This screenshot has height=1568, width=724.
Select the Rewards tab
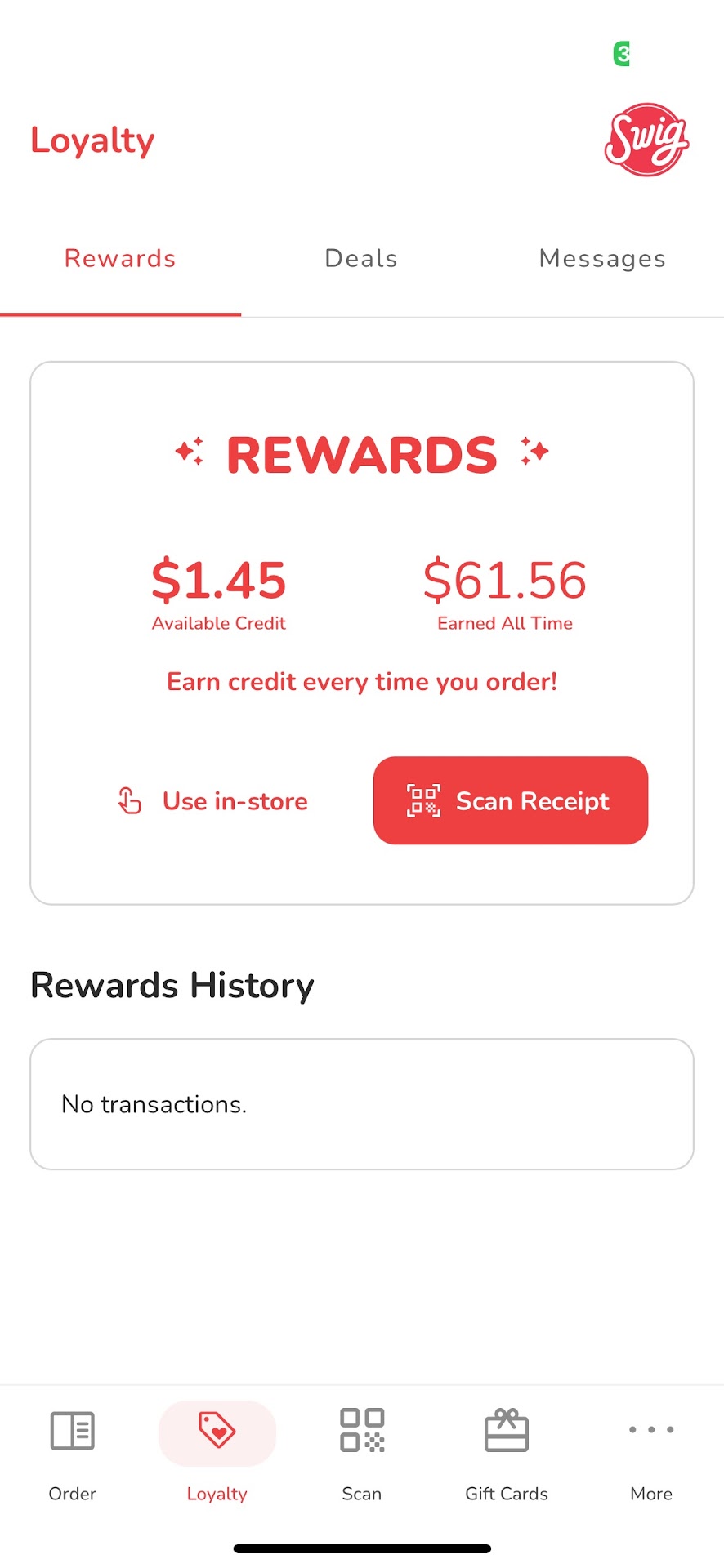120,259
